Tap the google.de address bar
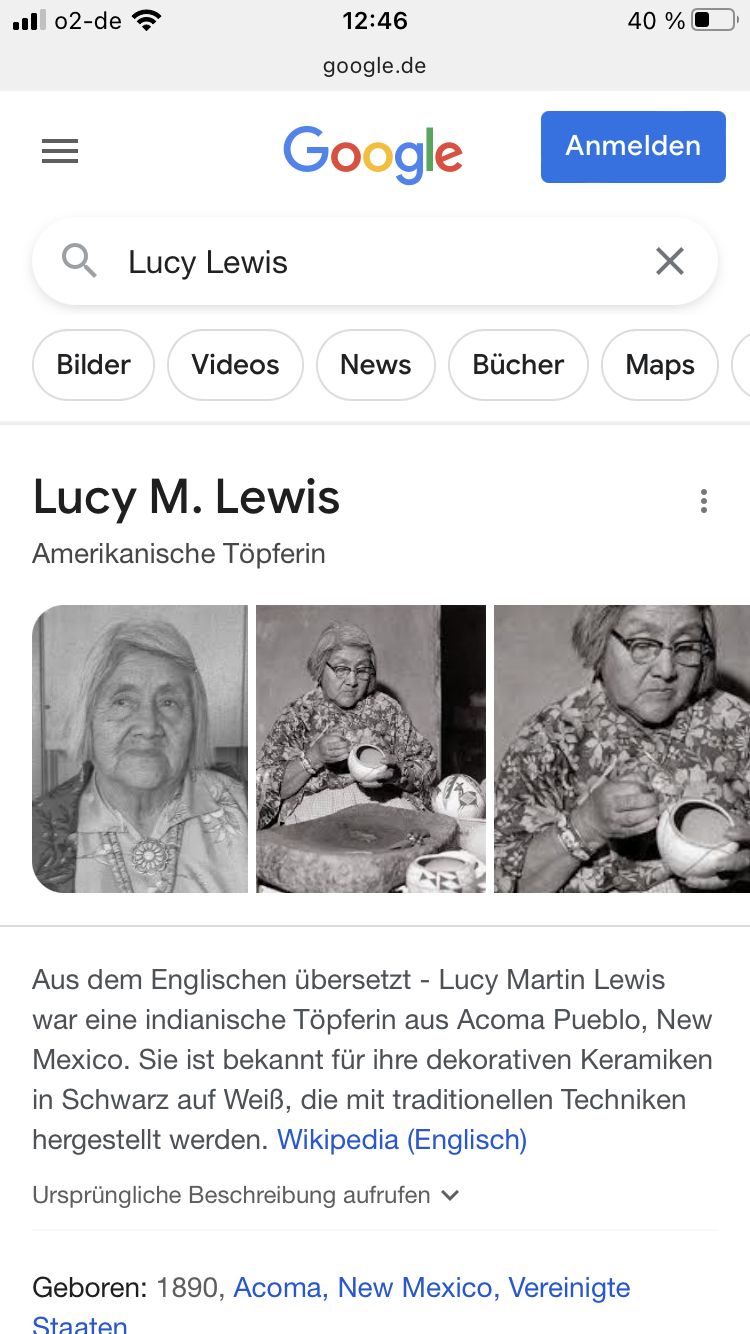 (x=375, y=66)
